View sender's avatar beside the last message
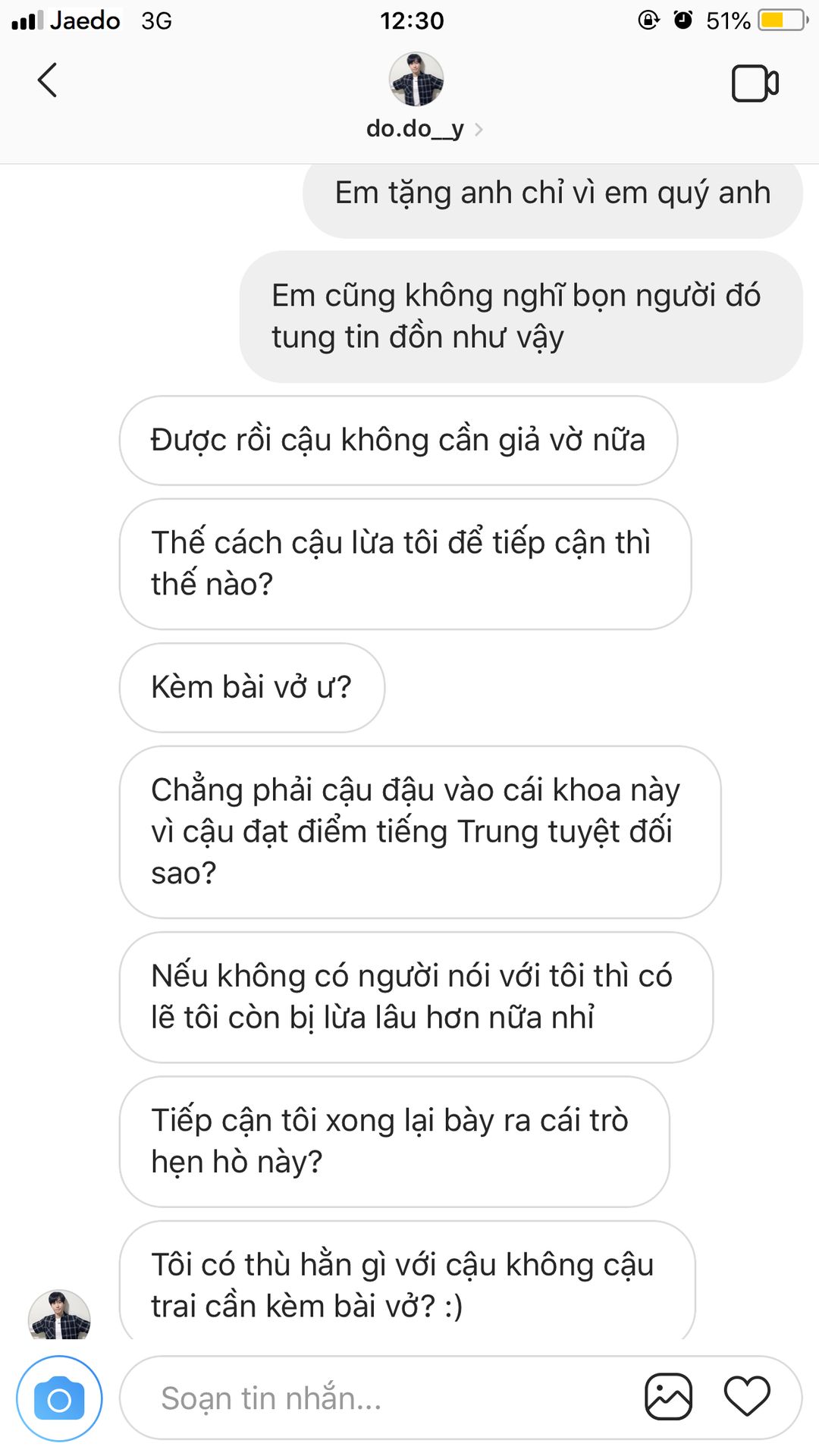 click(x=59, y=1315)
